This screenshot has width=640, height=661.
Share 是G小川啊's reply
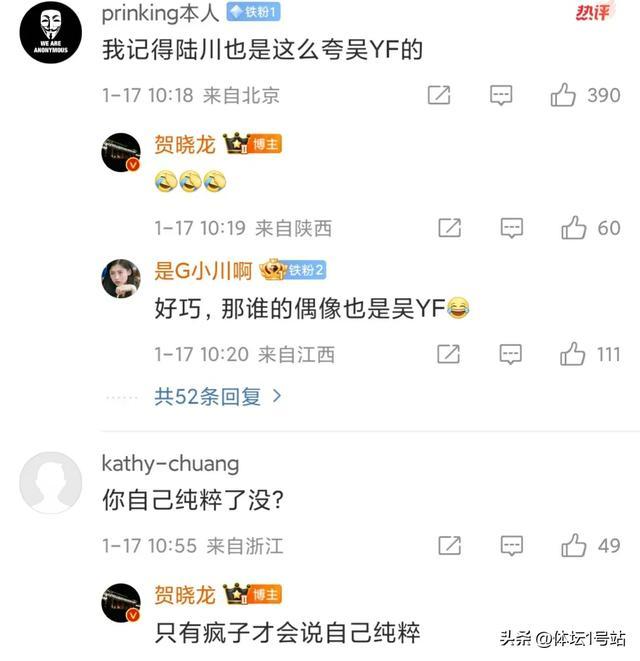(x=449, y=354)
